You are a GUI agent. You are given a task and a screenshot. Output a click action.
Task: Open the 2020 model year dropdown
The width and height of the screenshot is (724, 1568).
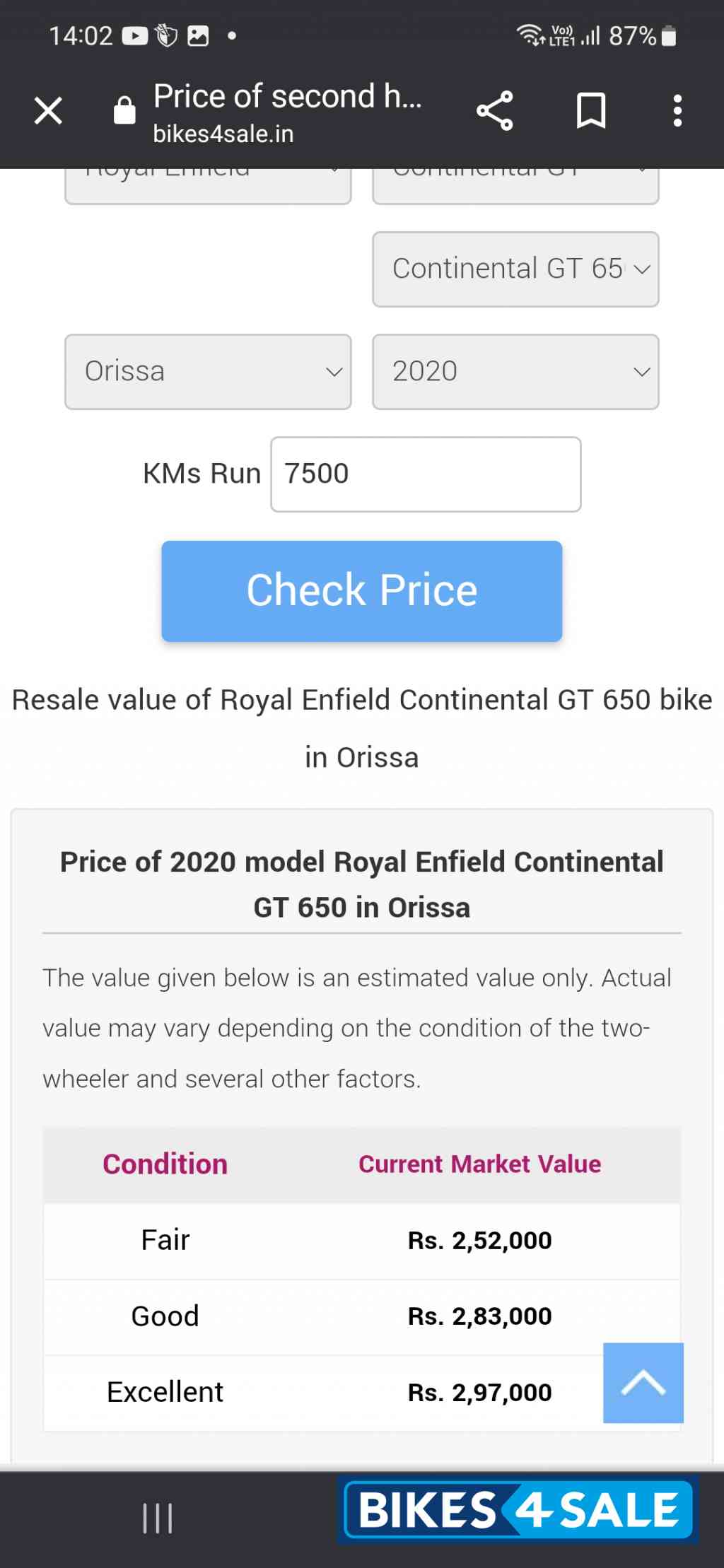[515, 371]
